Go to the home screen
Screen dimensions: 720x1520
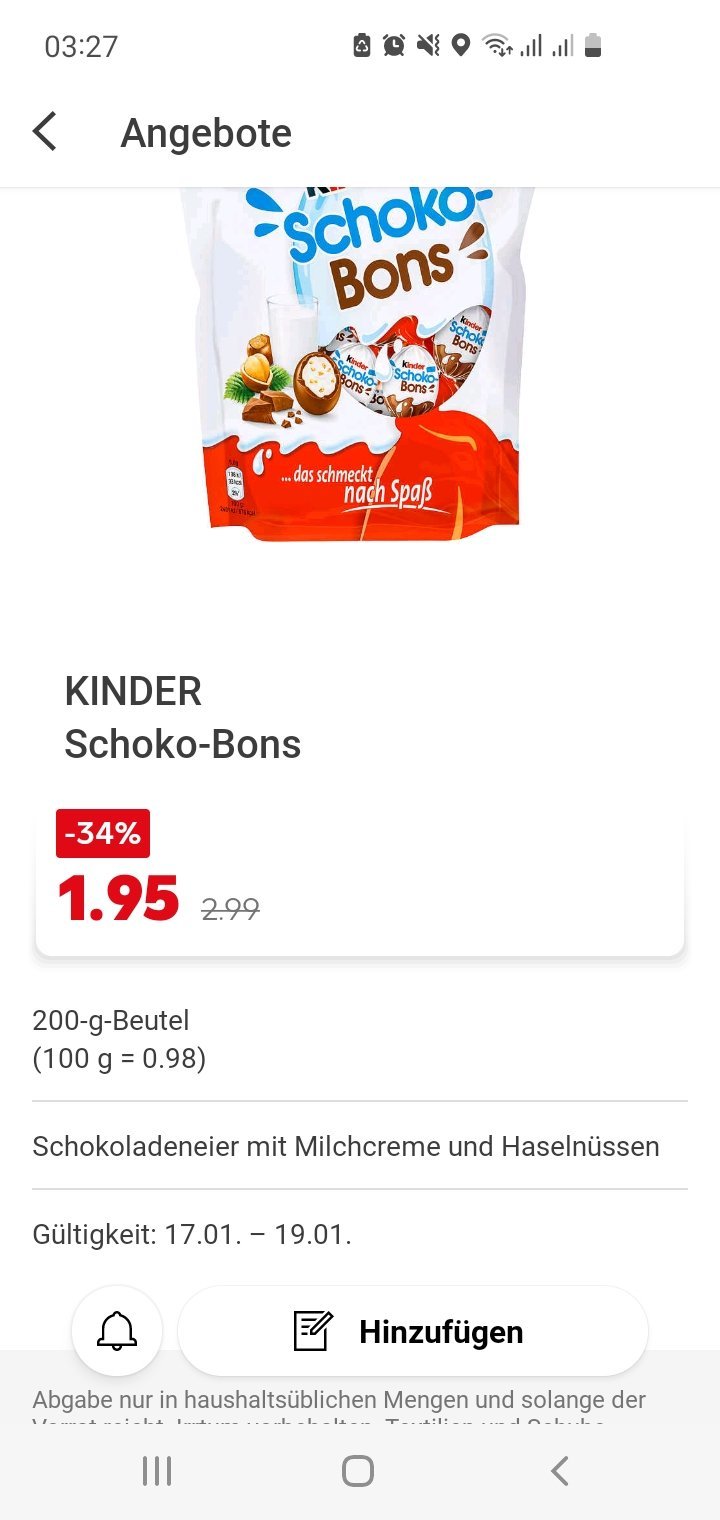(x=358, y=1471)
